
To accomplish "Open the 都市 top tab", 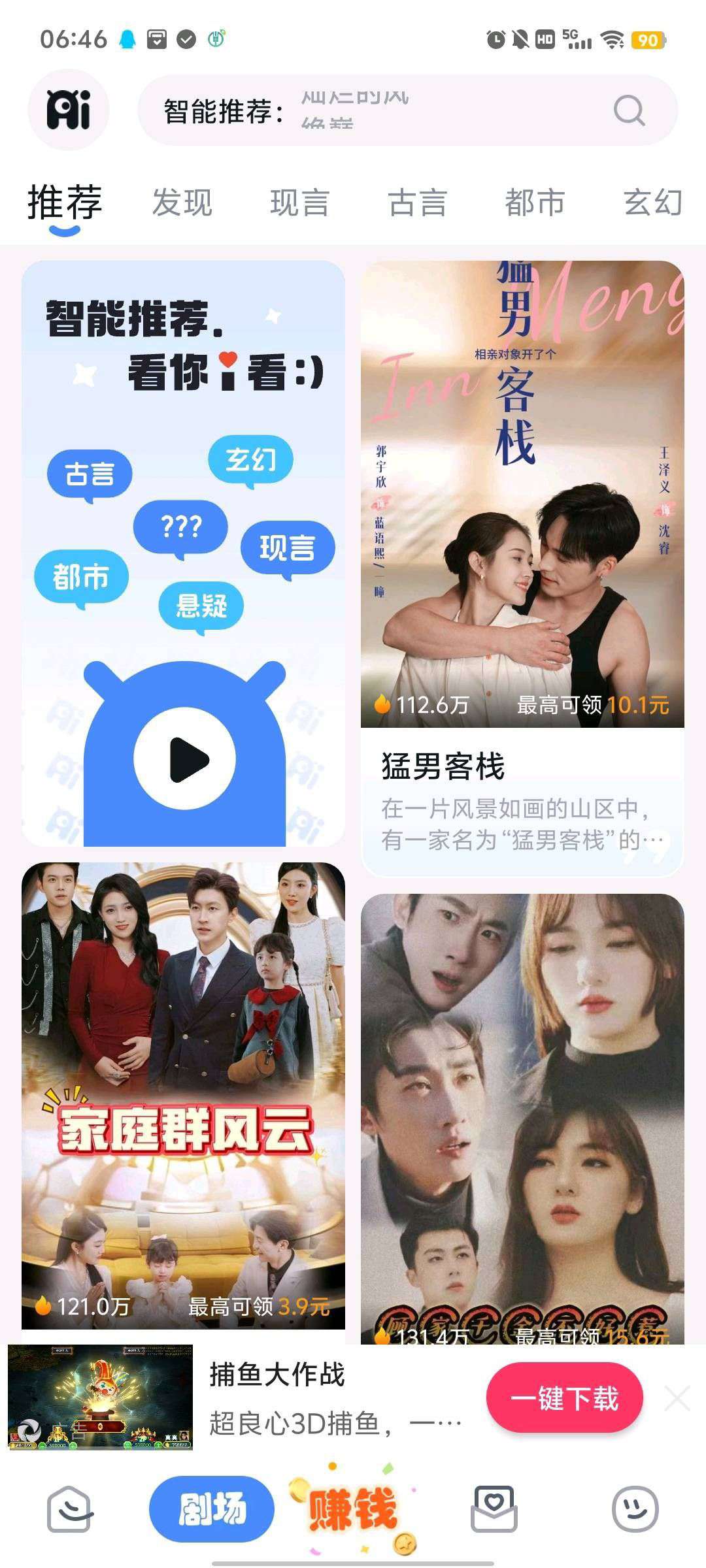I will pyautogui.click(x=535, y=202).
